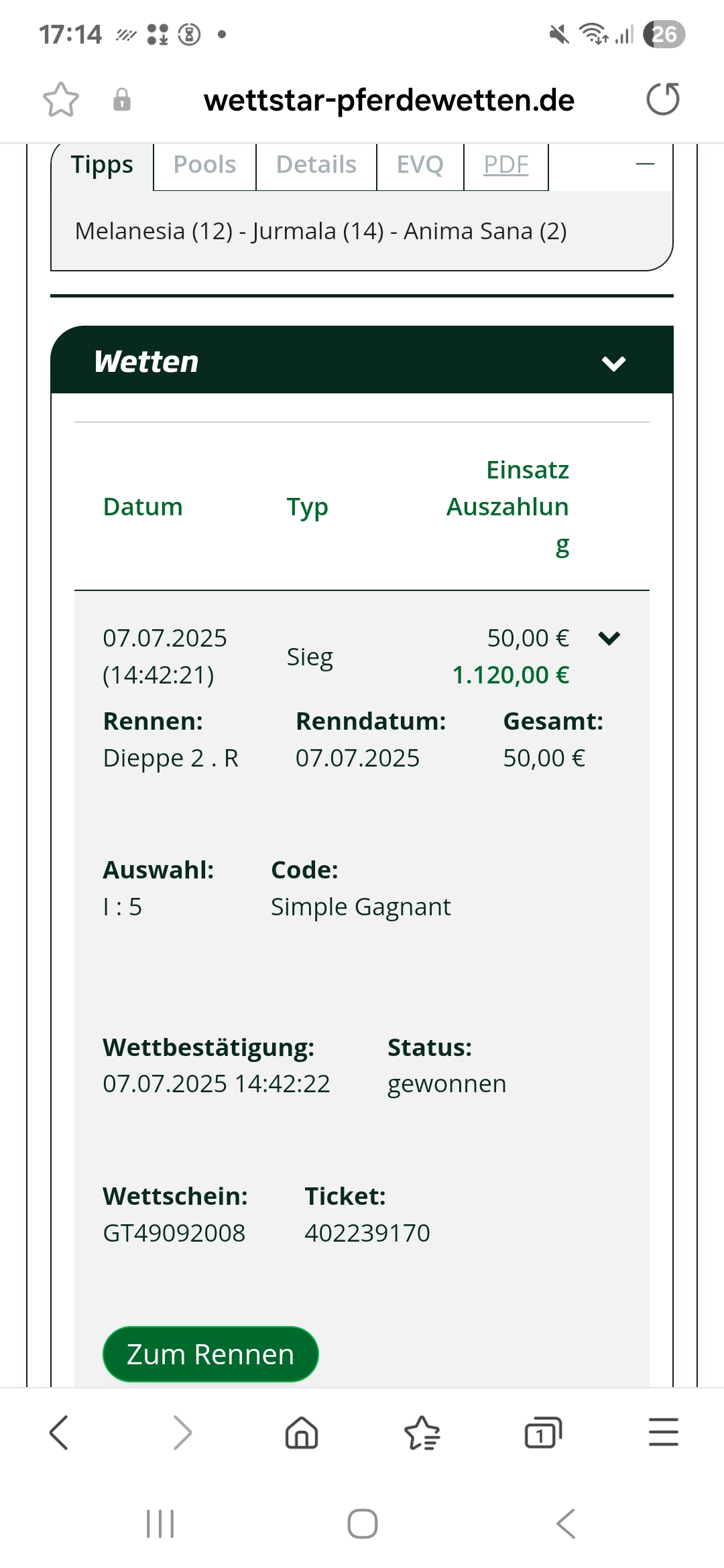The image size is (724, 1568).
Task: Open the browser bookmarks list
Action: pos(422,1433)
